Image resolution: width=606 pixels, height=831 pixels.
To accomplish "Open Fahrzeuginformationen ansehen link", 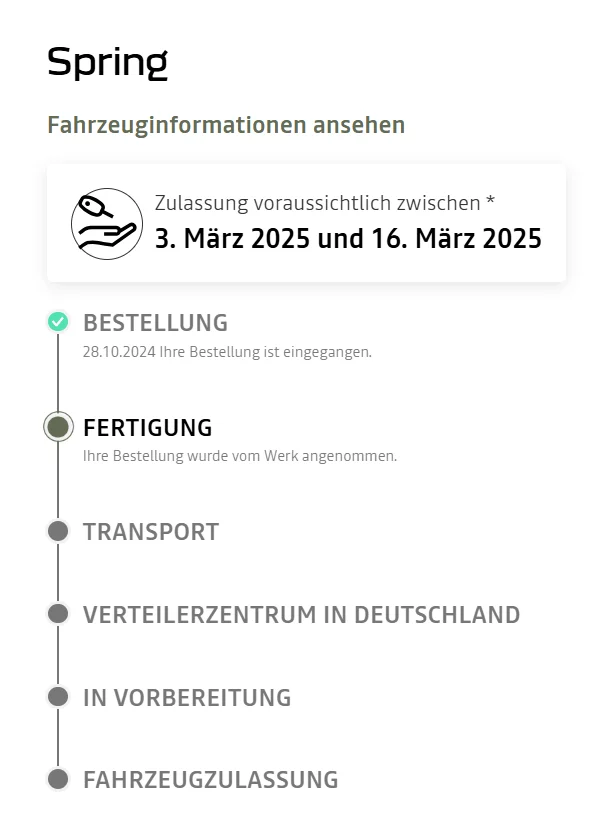I will [x=226, y=126].
